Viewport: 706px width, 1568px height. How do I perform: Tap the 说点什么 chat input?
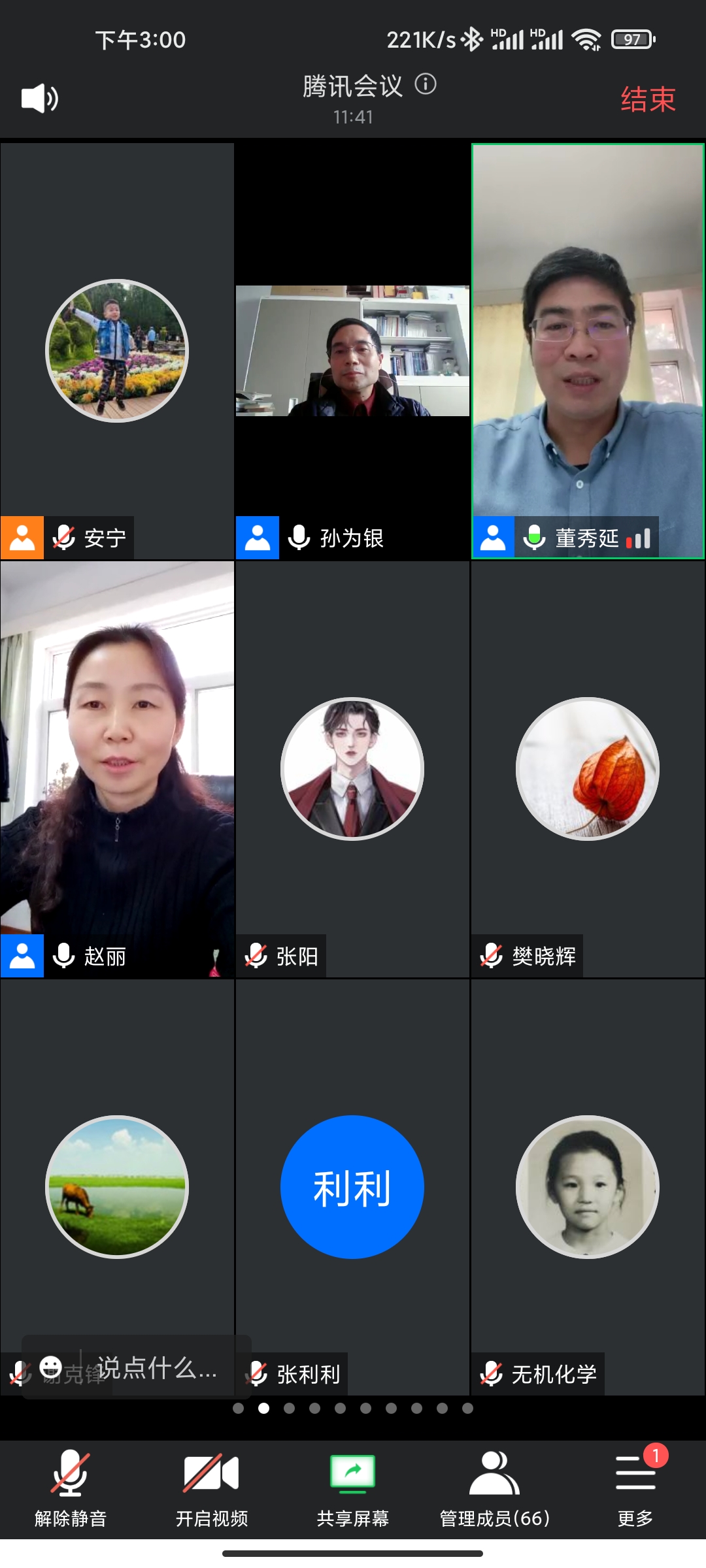pyautogui.click(x=157, y=1367)
